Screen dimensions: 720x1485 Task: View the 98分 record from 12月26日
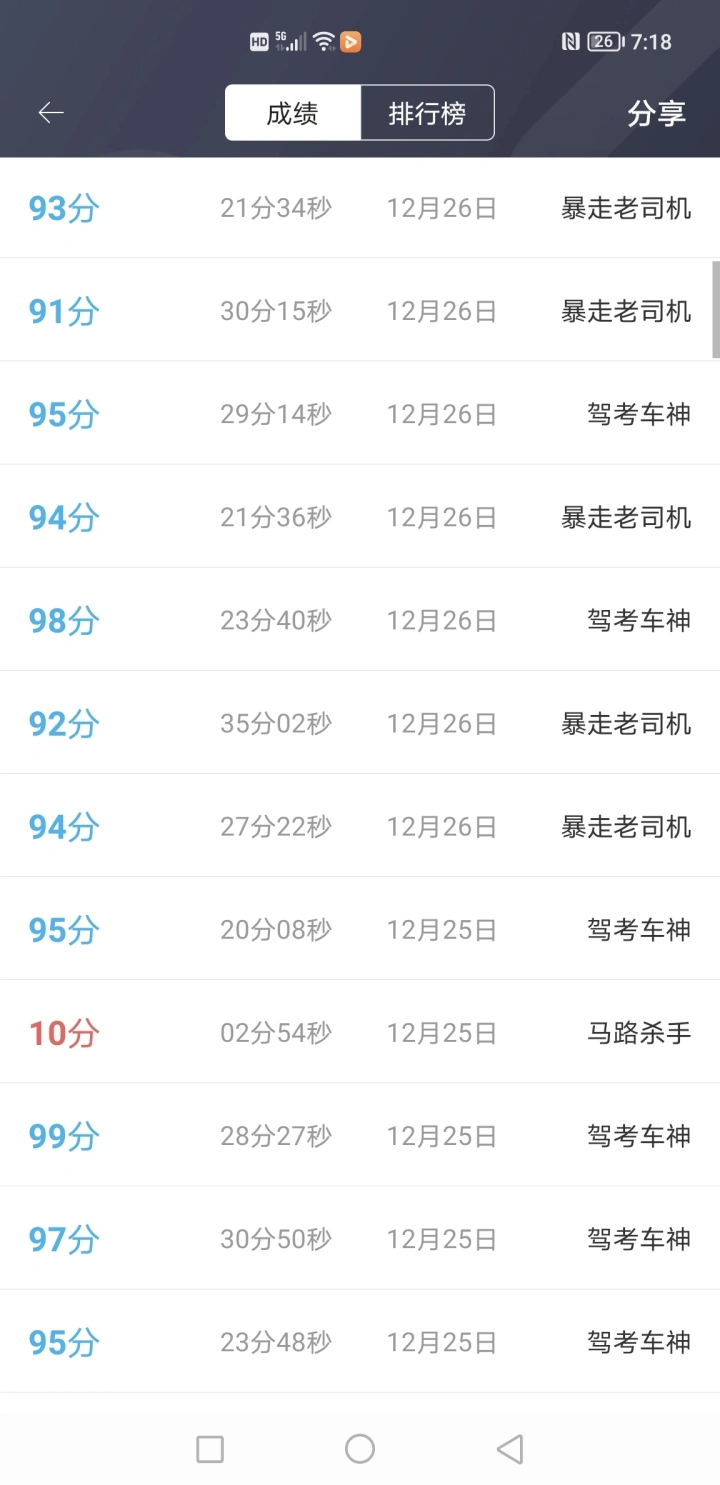pyautogui.click(x=360, y=620)
